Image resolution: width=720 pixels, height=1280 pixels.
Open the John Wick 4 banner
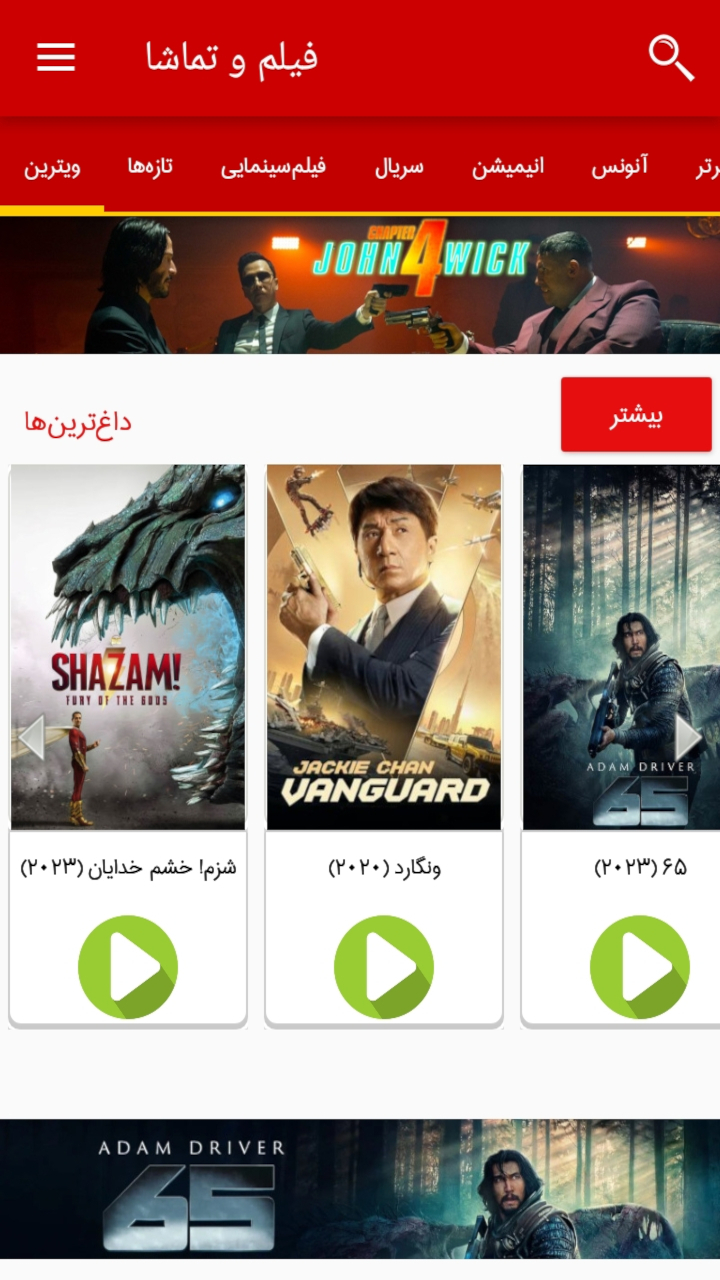pos(360,283)
